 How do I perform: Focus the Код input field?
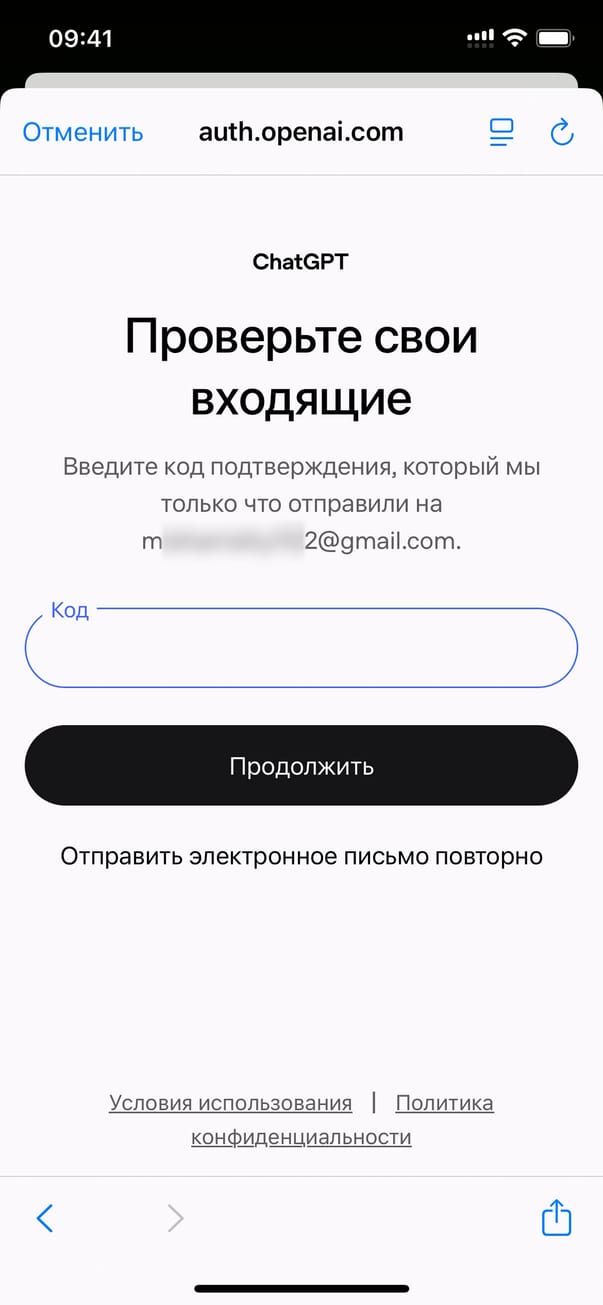click(x=301, y=648)
